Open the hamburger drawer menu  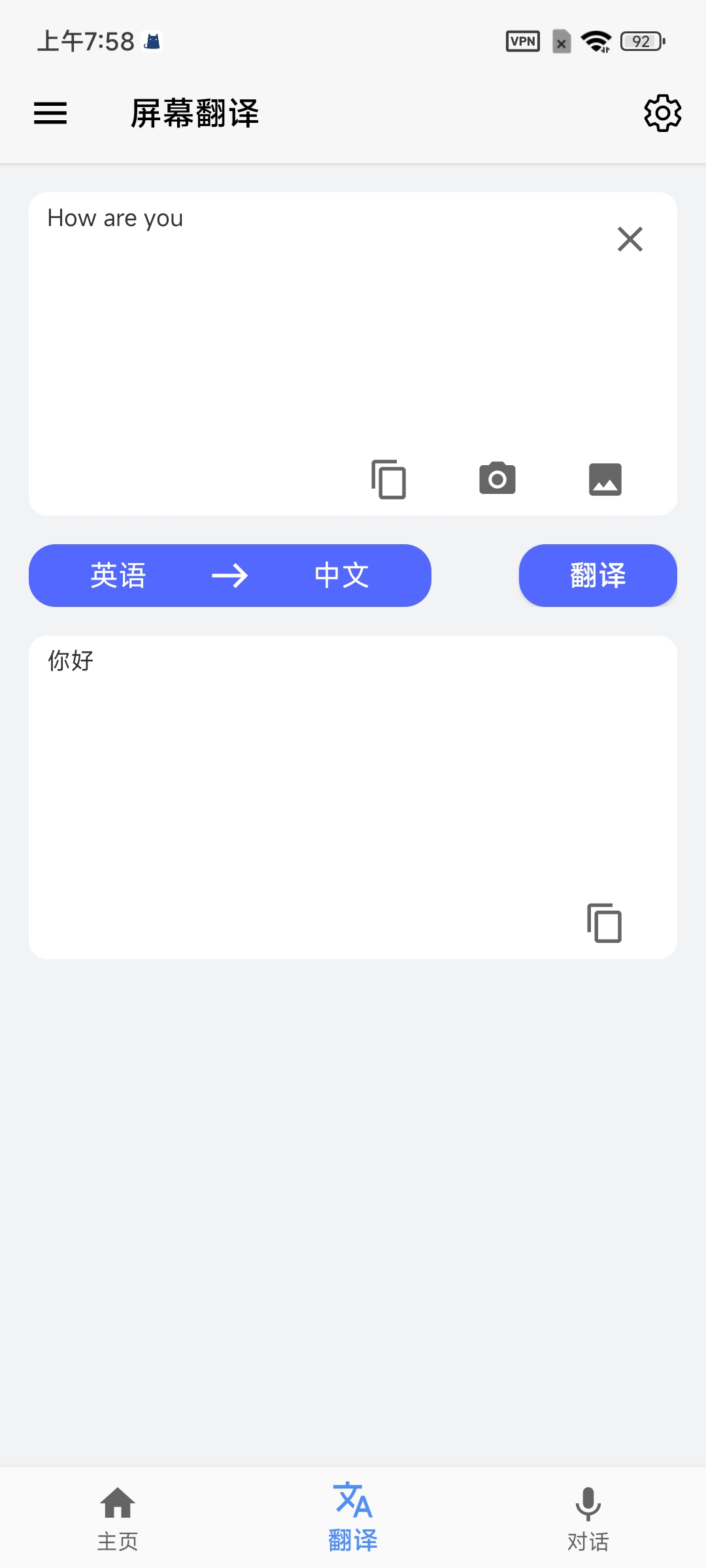click(x=50, y=114)
